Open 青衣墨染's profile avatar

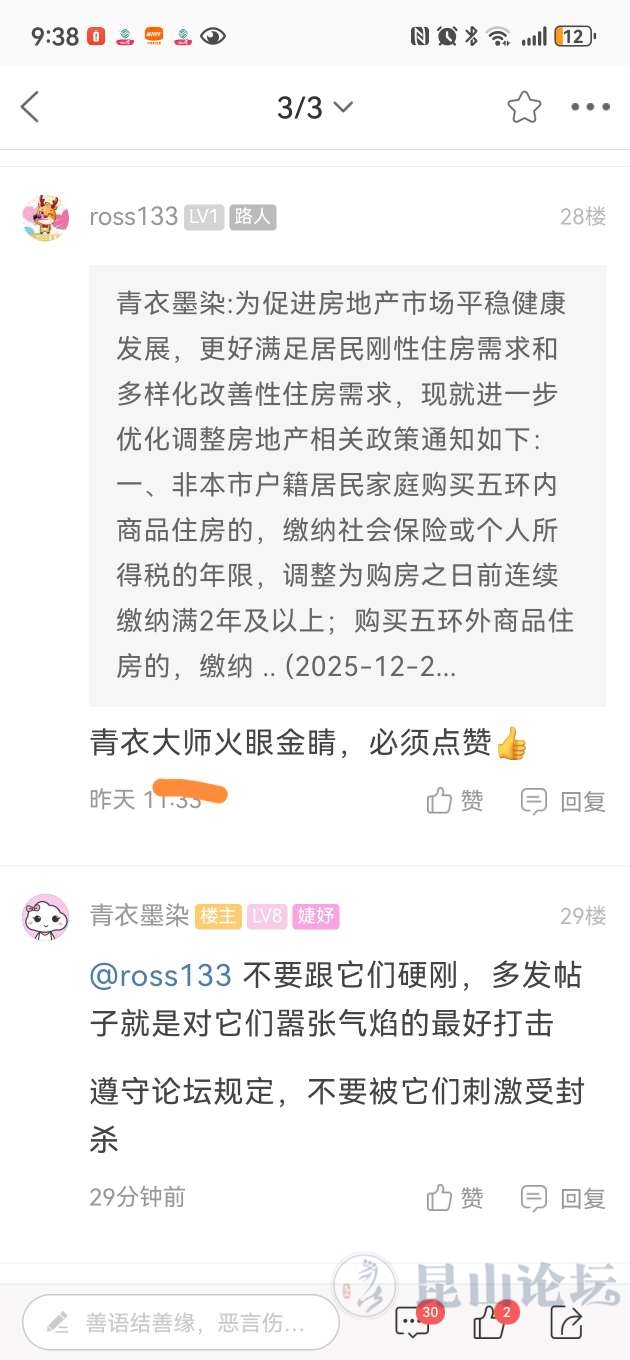pyautogui.click(x=46, y=916)
